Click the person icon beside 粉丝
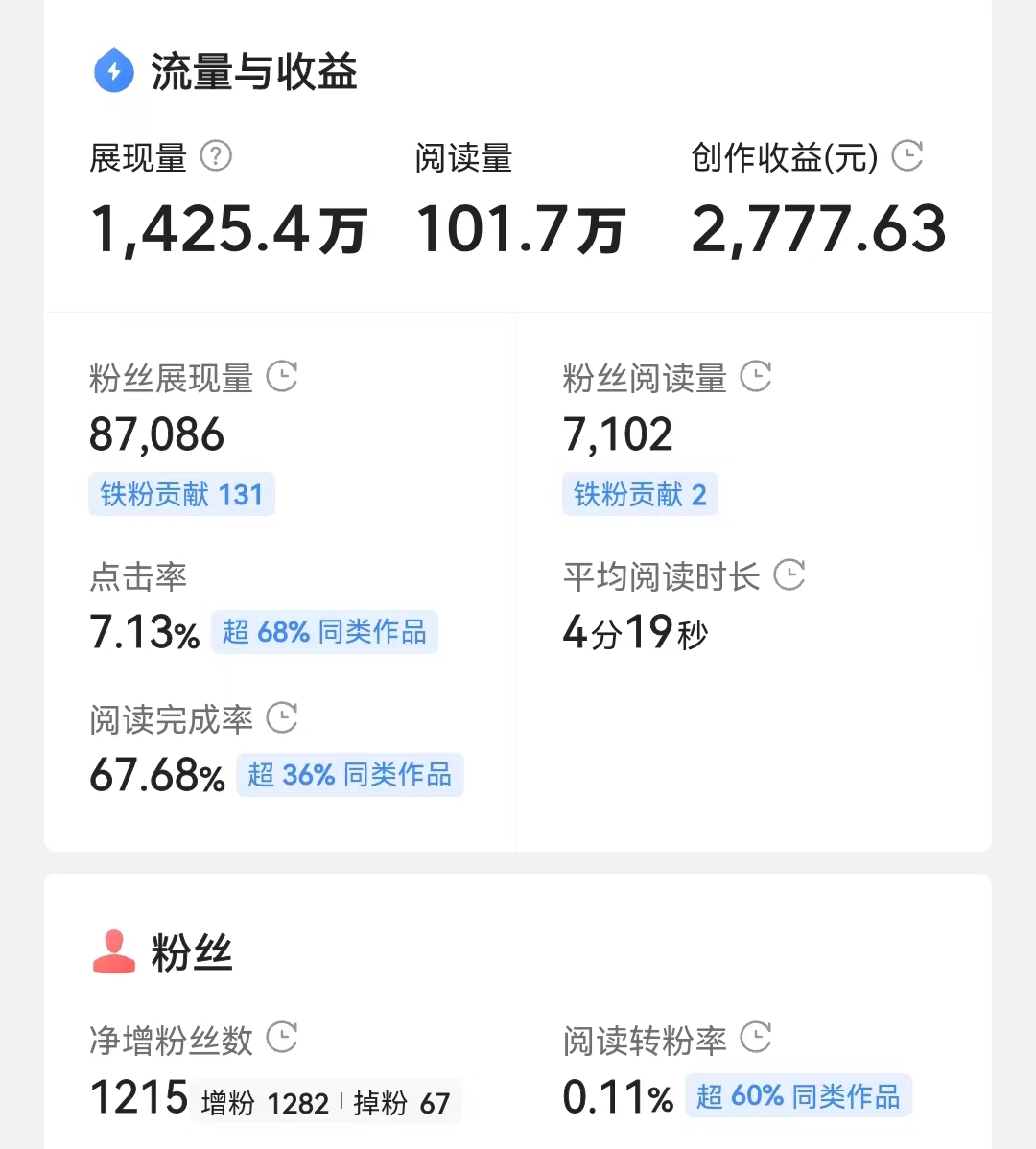 click(114, 952)
